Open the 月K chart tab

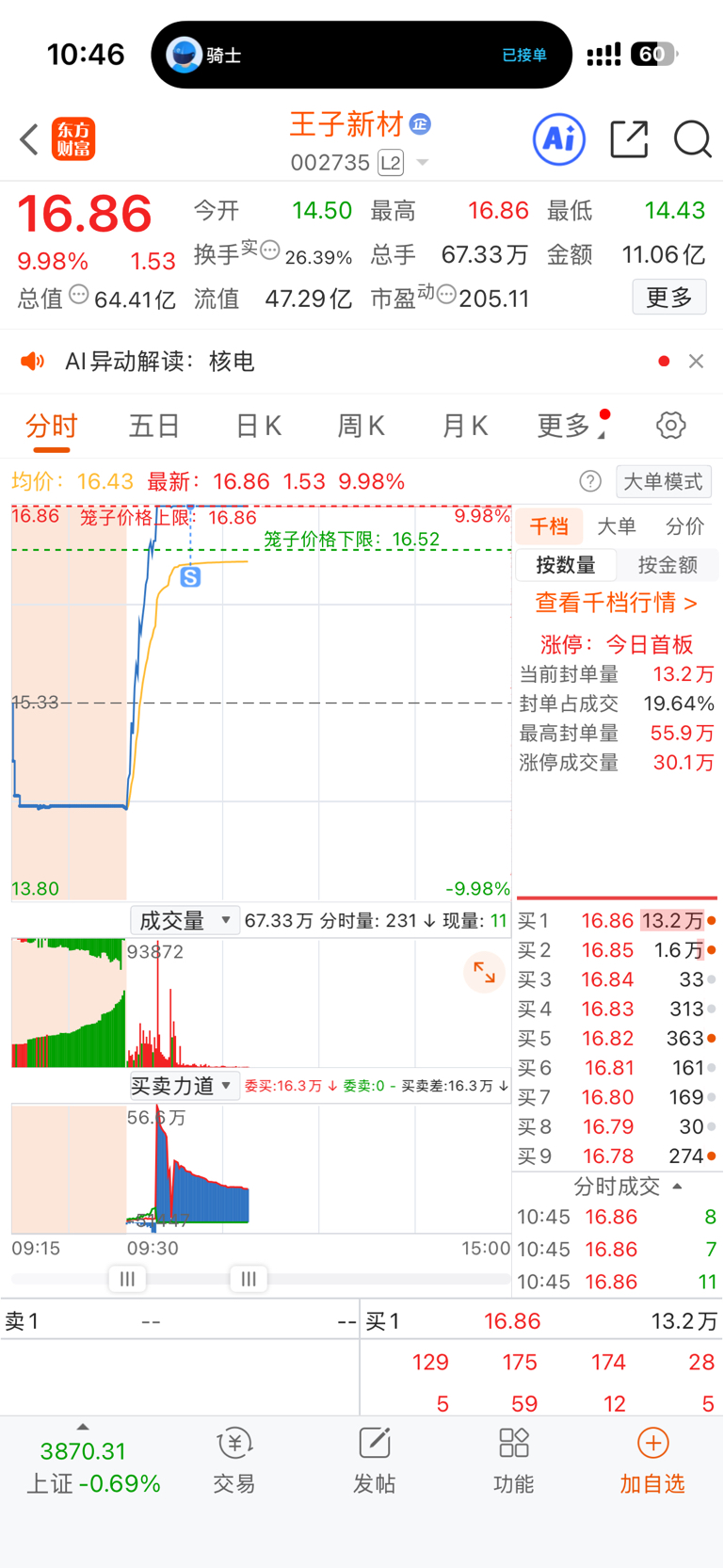point(464,427)
